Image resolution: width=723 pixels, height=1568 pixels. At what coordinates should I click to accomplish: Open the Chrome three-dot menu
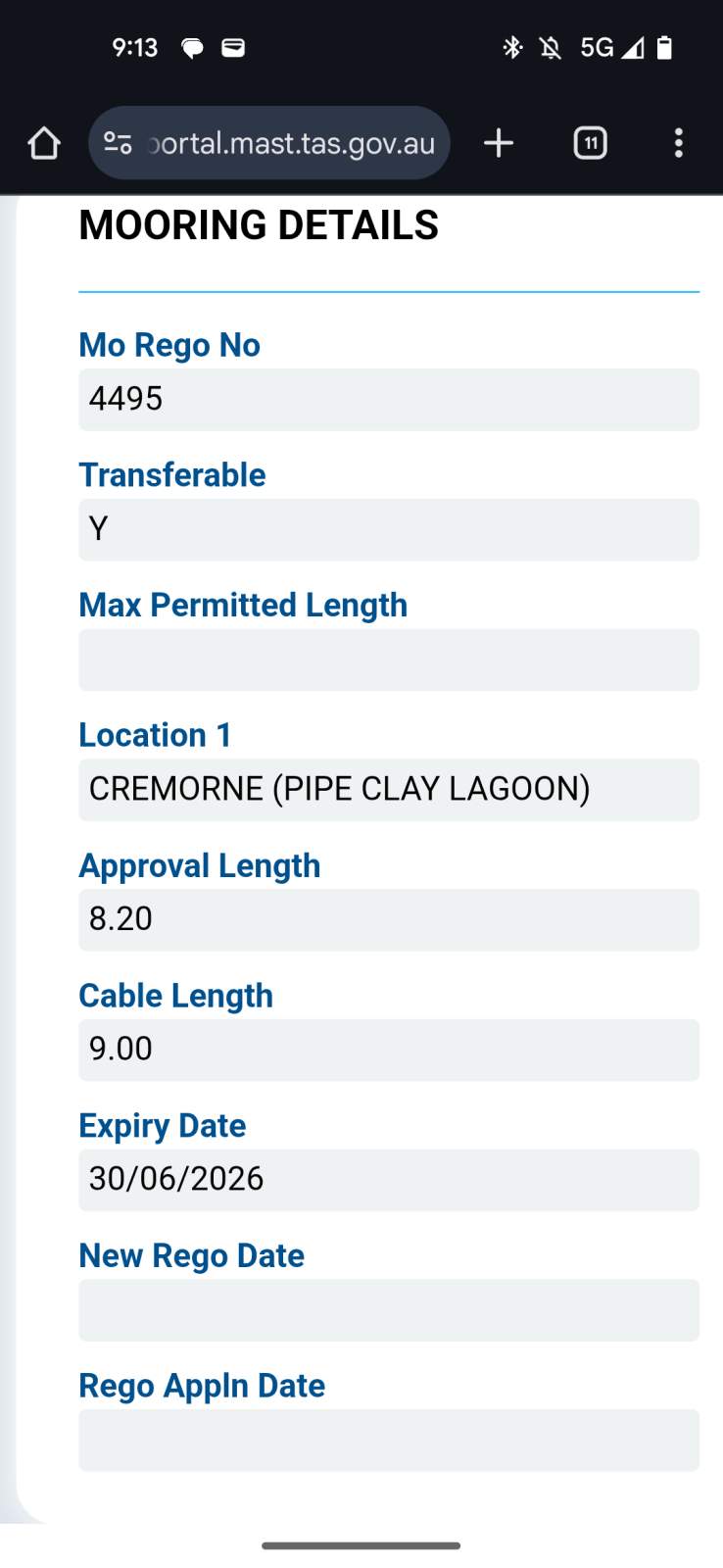pyautogui.click(x=679, y=143)
